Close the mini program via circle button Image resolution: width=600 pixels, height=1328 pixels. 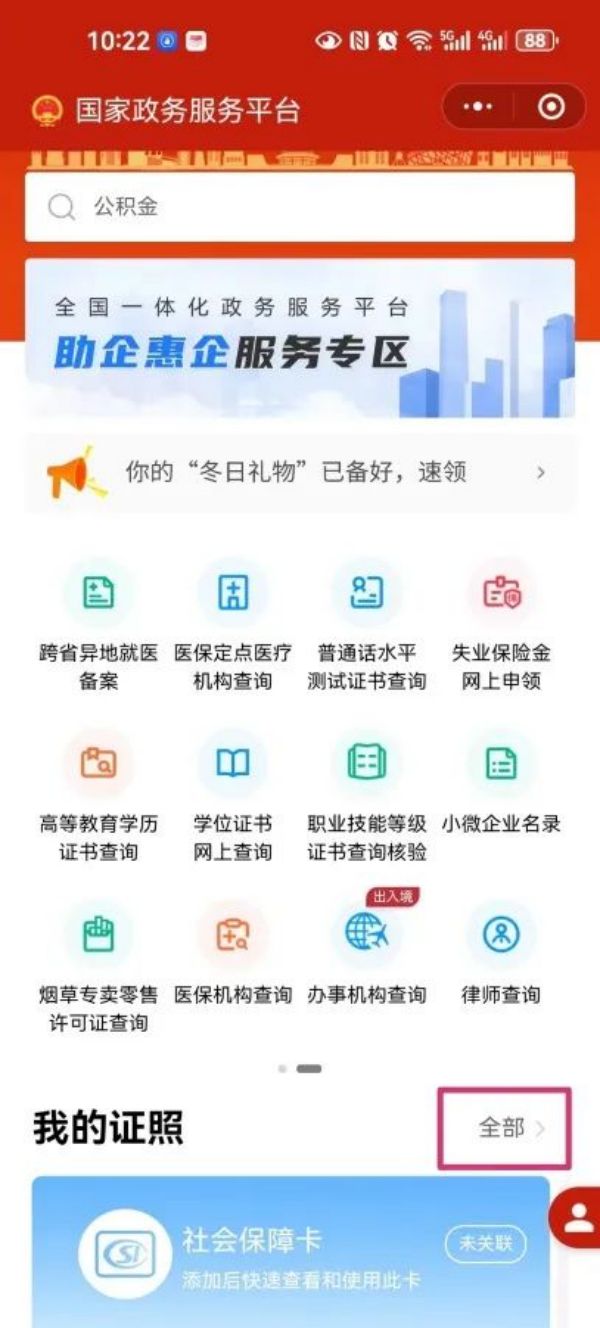pos(551,107)
